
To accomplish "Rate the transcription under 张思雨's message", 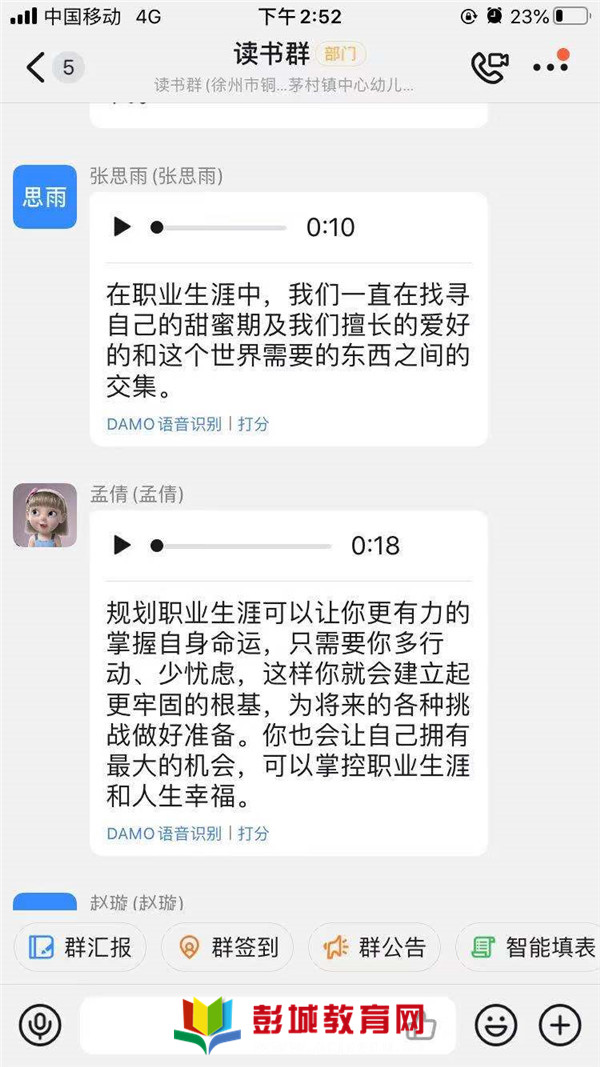I will (x=254, y=424).
